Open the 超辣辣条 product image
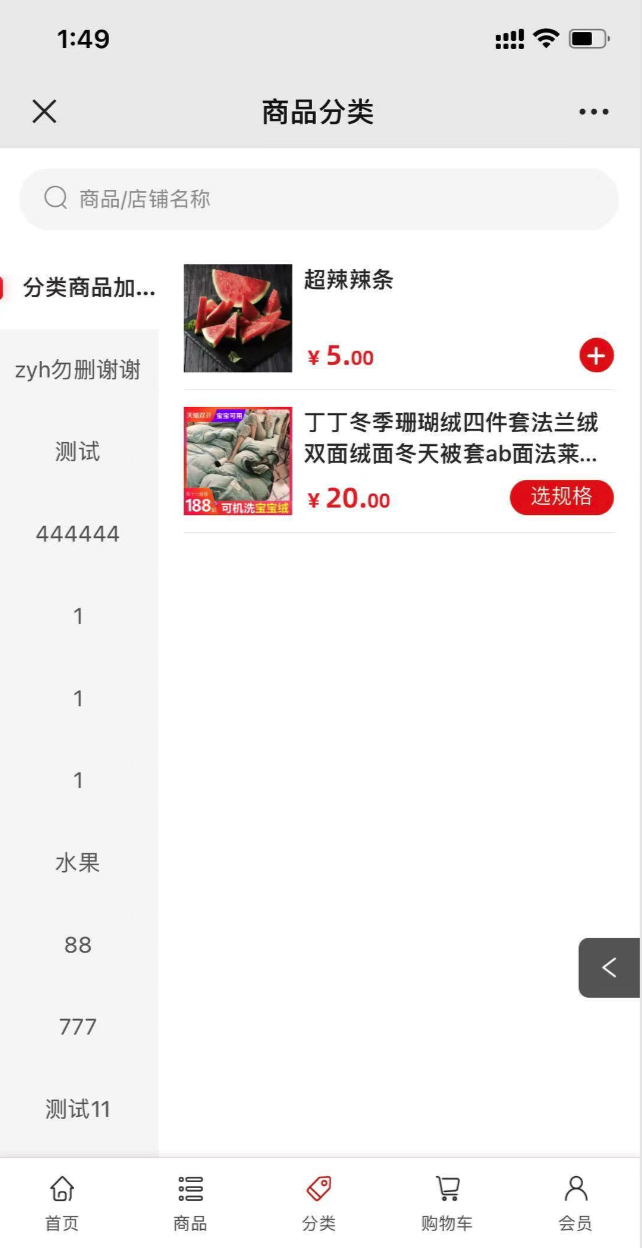 pyautogui.click(x=238, y=318)
